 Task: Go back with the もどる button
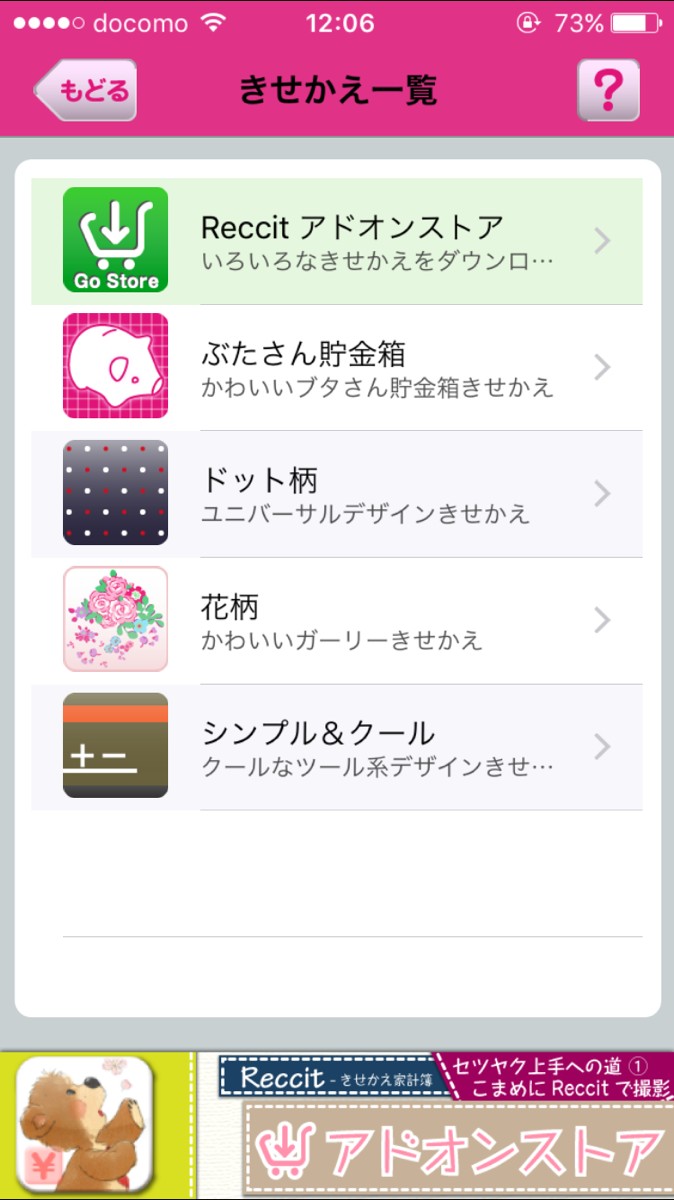coord(86,91)
